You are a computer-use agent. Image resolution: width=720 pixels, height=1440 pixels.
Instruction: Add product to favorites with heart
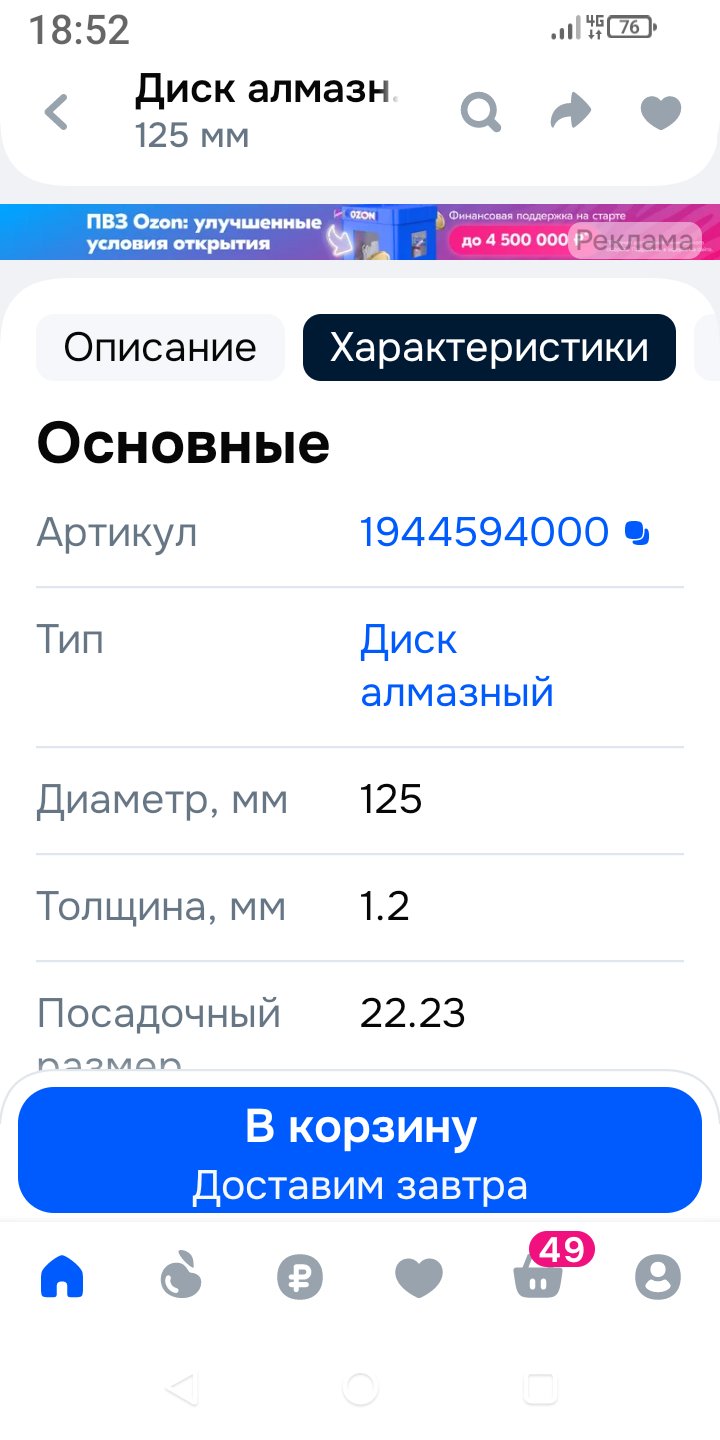660,112
